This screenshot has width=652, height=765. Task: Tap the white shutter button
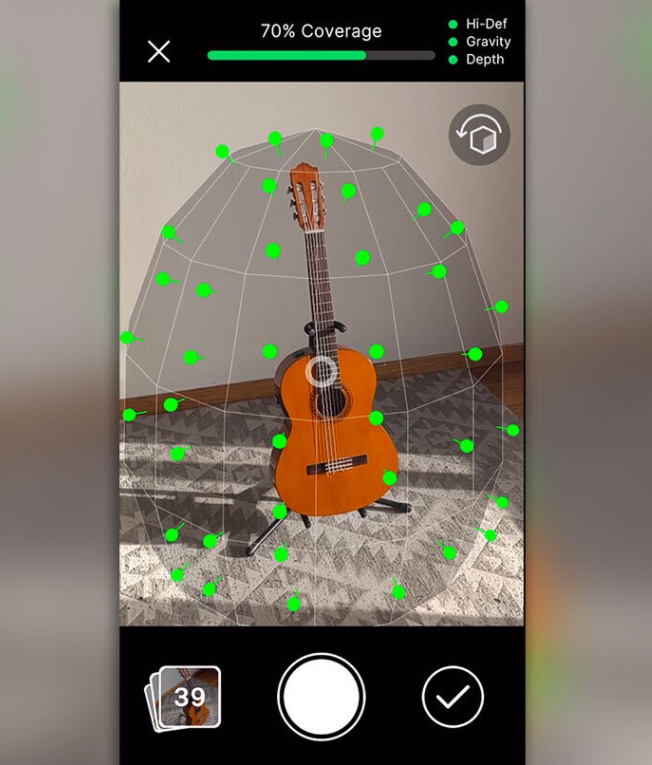(321, 697)
